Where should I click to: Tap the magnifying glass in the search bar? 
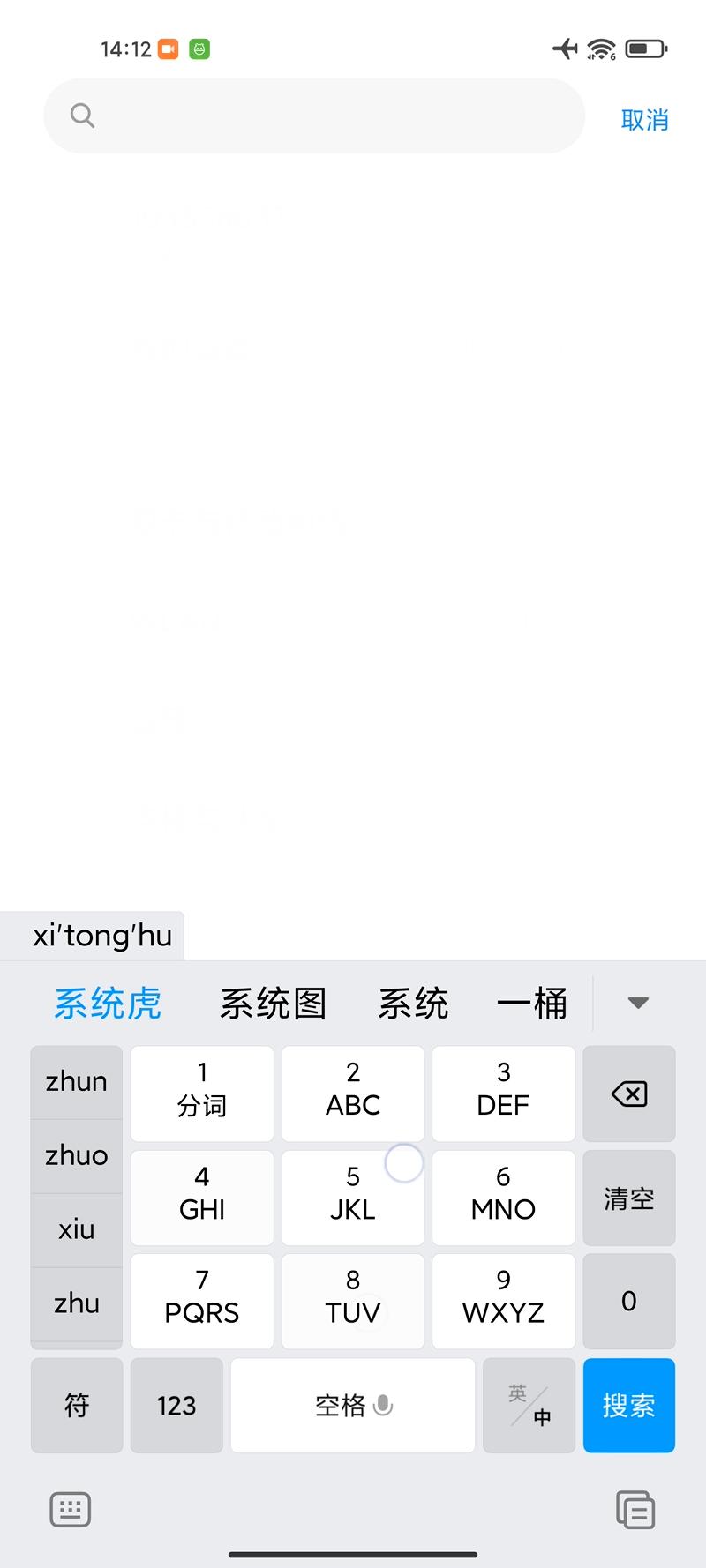tap(82, 116)
